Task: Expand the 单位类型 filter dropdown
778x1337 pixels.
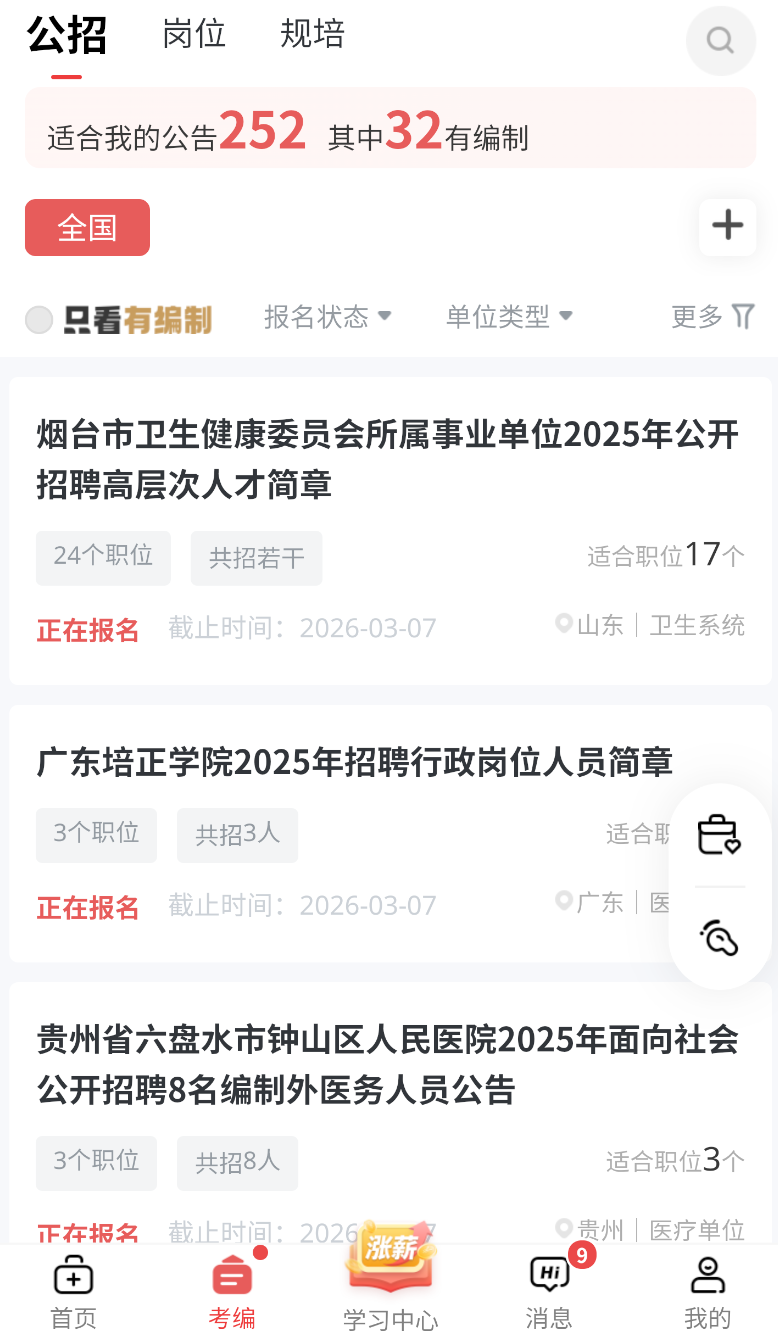Action: click(509, 316)
